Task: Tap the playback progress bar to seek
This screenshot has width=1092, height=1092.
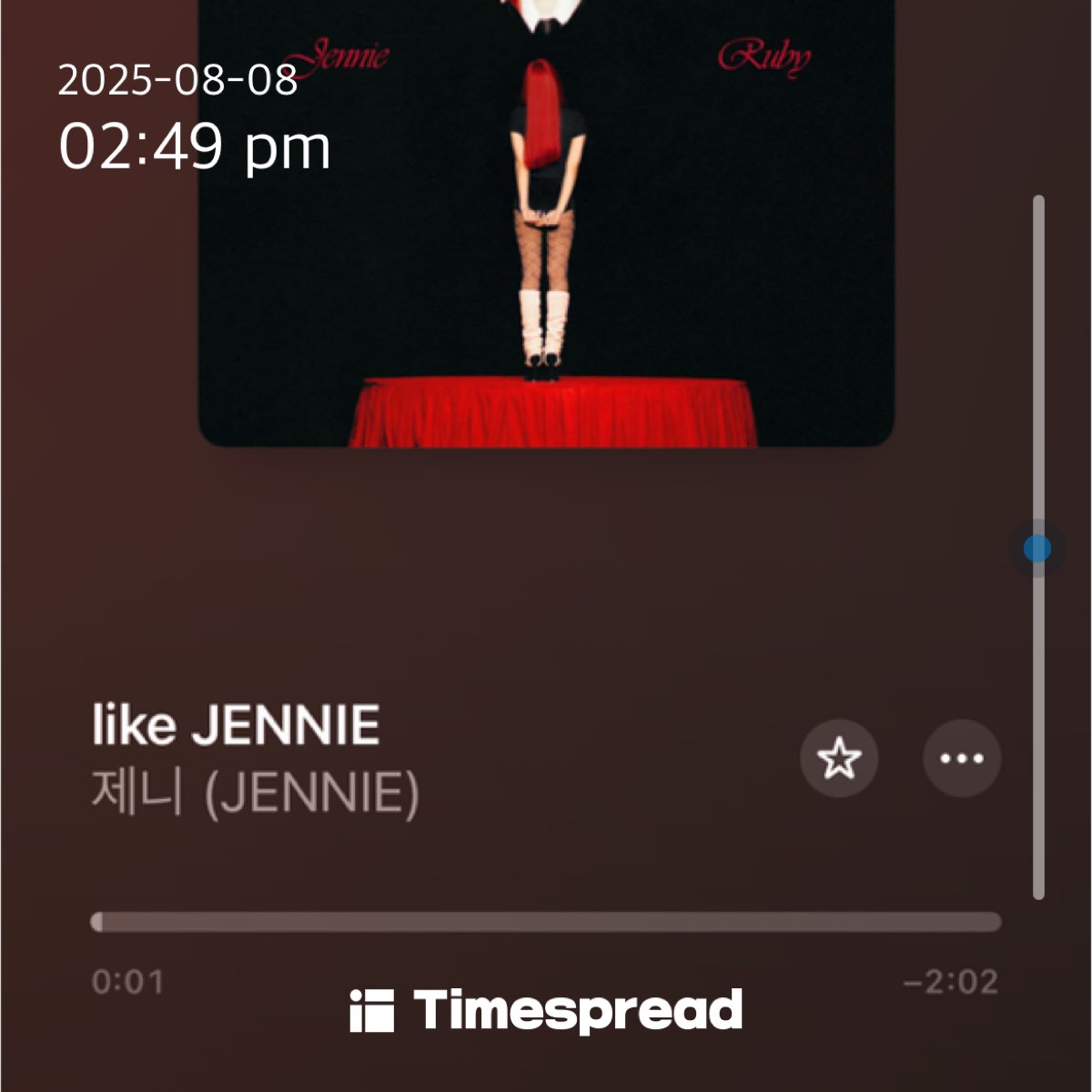Action: pyautogui.click(x=546, y=922)
